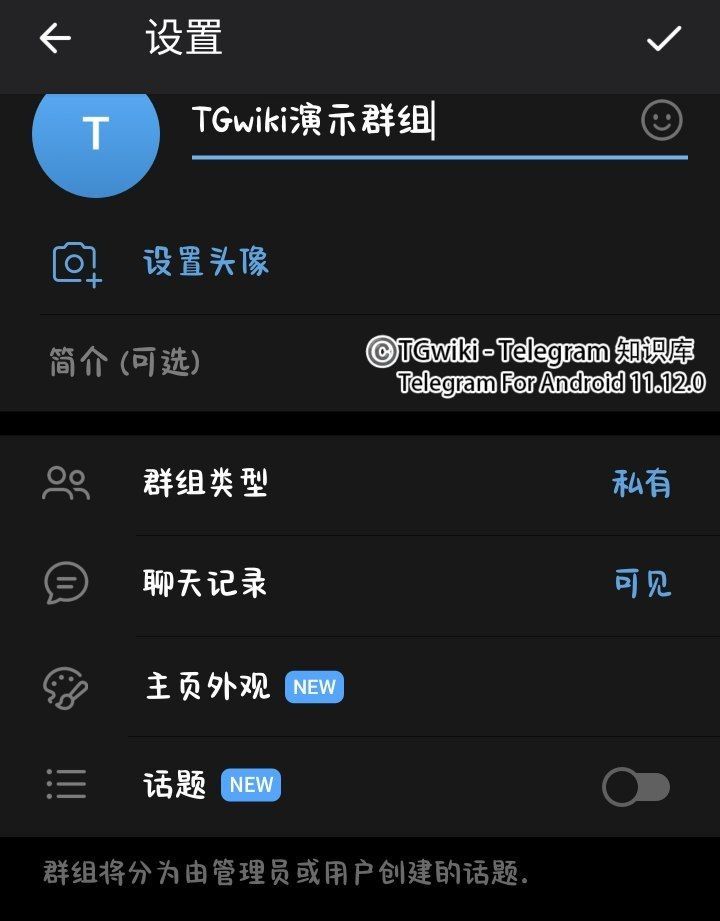Tap the group avatar circle
This screenshot has height=921, width=720.
click(x=96, y=135)
